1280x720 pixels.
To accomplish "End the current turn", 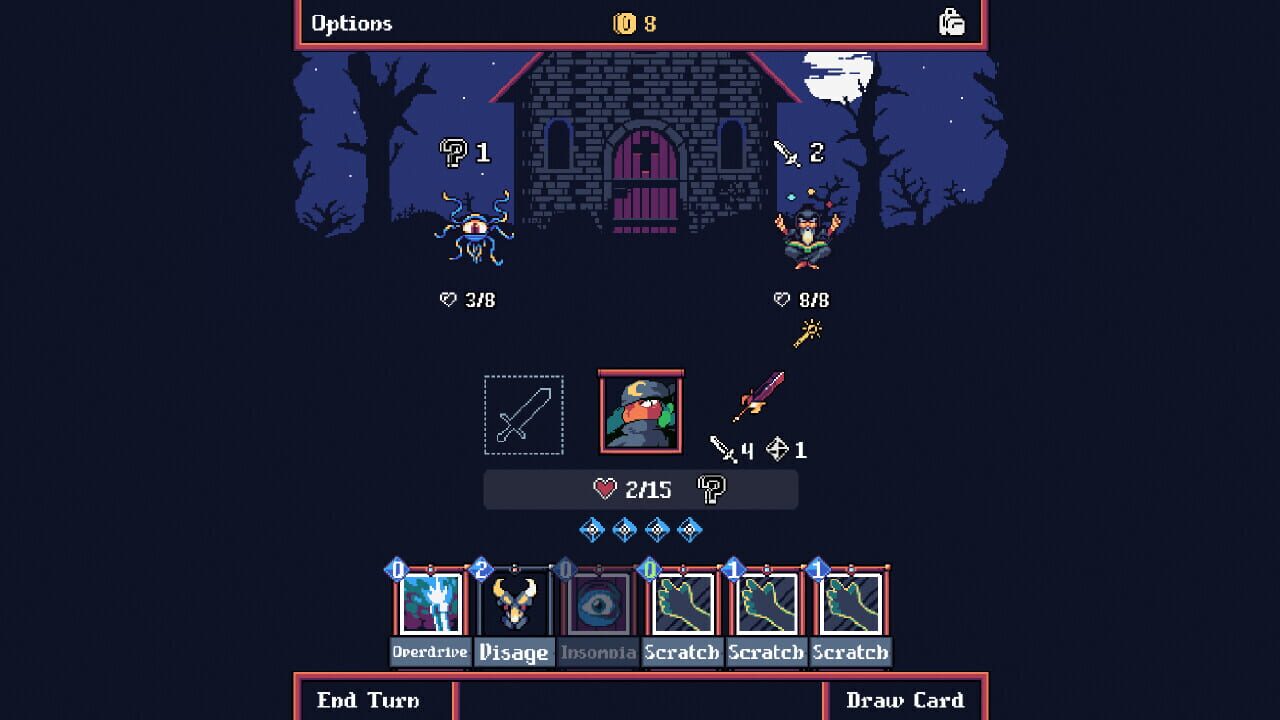I will (368, 700).
